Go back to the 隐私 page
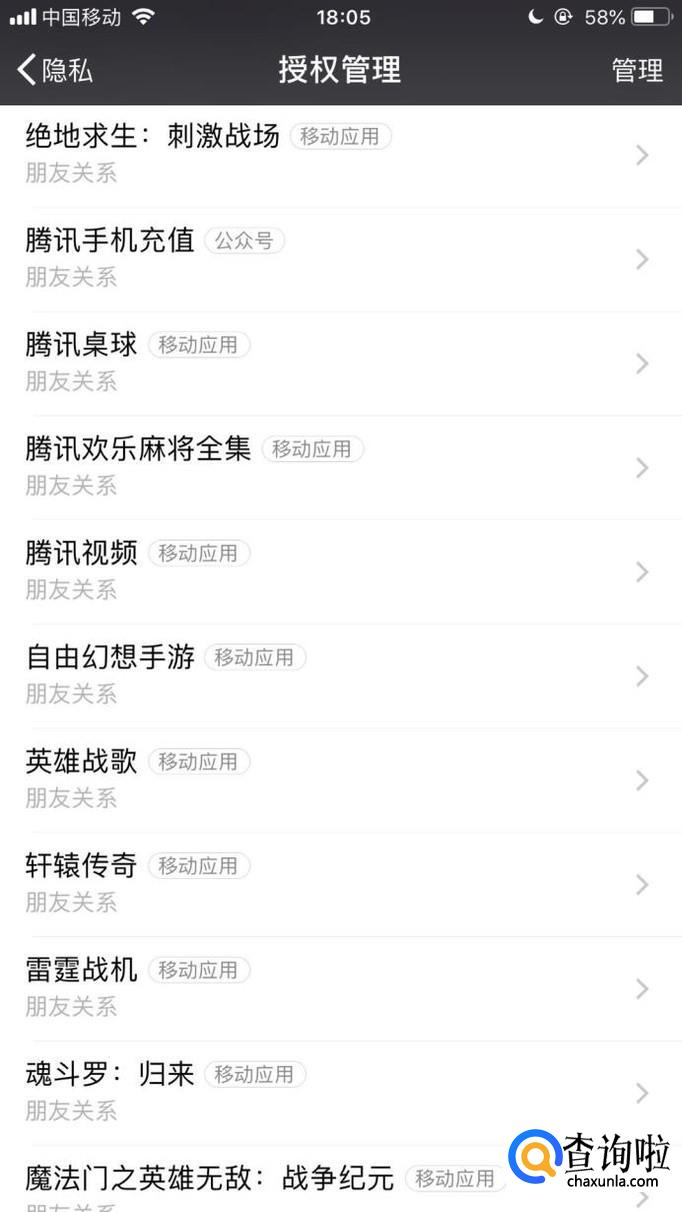This screenshot has height=1212, width=682. click(x=56, y=70)
